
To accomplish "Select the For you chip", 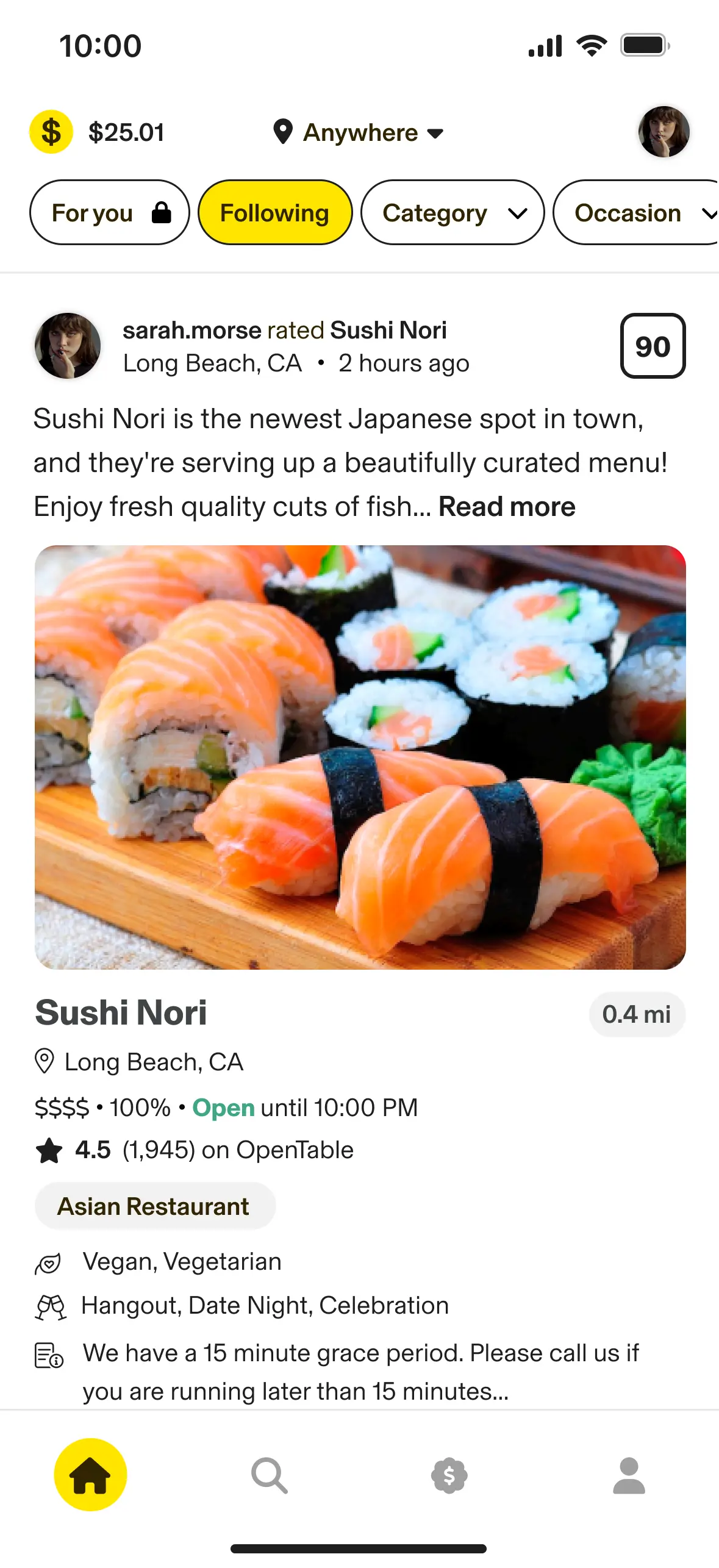I will (x=109, y=213).
